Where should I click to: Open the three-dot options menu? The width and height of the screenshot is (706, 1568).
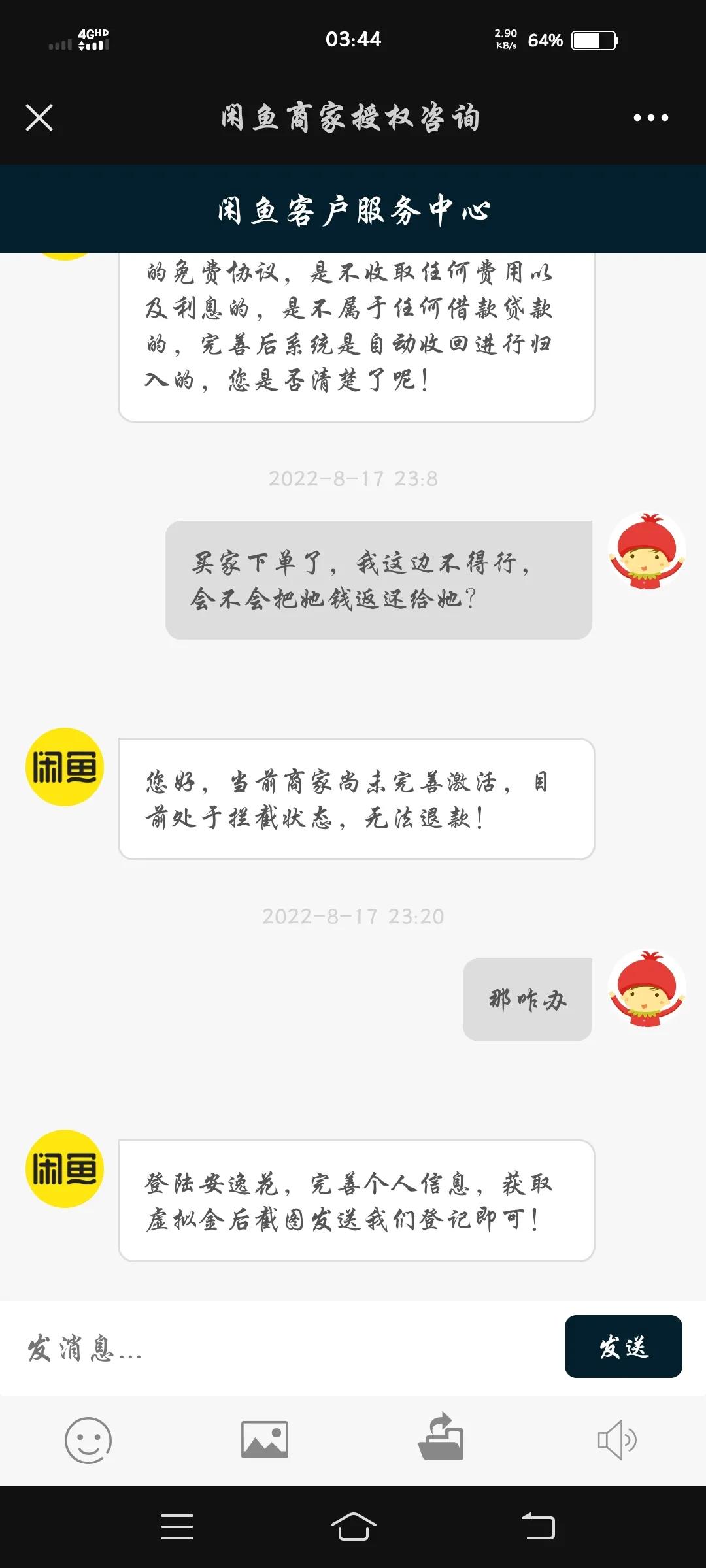pyautogui.click(x=652, y=118)
